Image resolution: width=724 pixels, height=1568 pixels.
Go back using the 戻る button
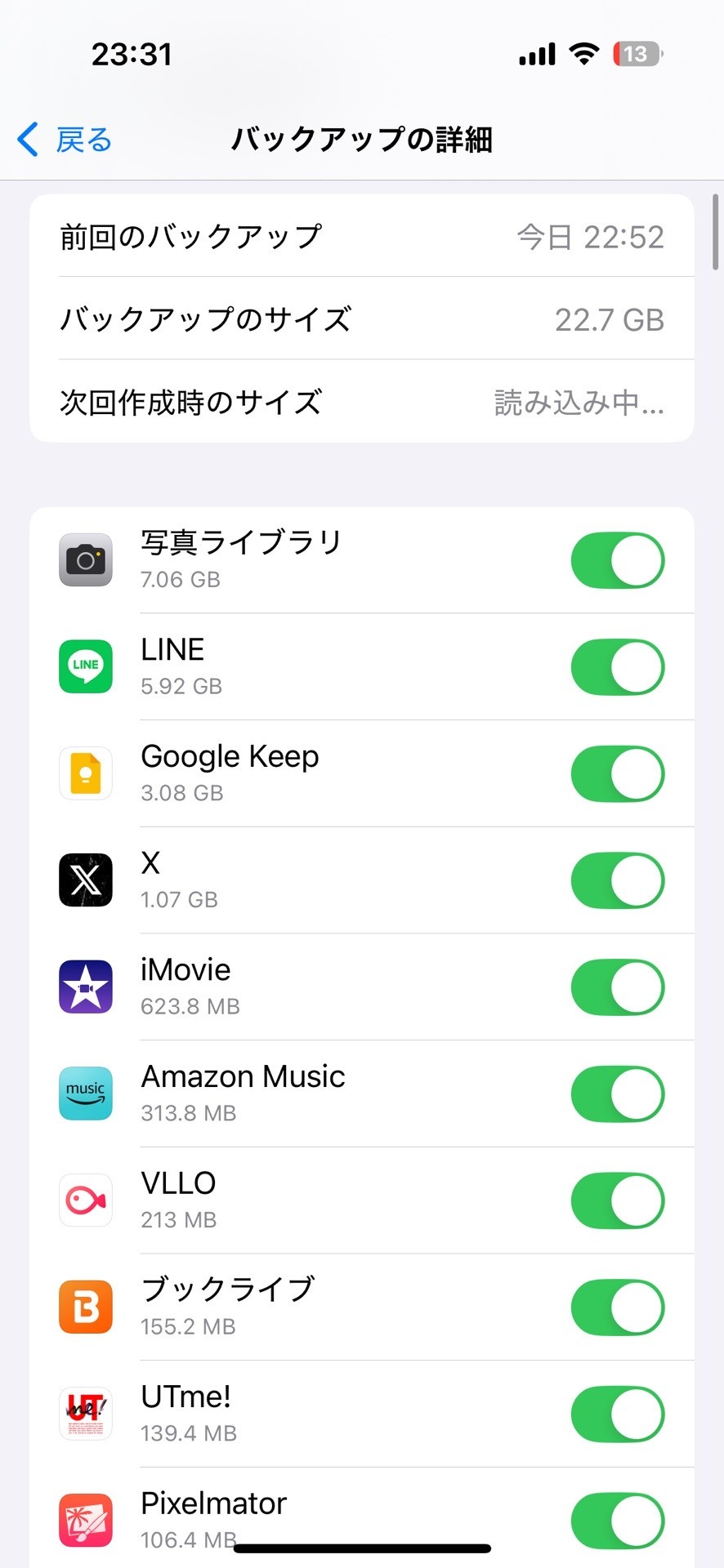tap(65, 140)
